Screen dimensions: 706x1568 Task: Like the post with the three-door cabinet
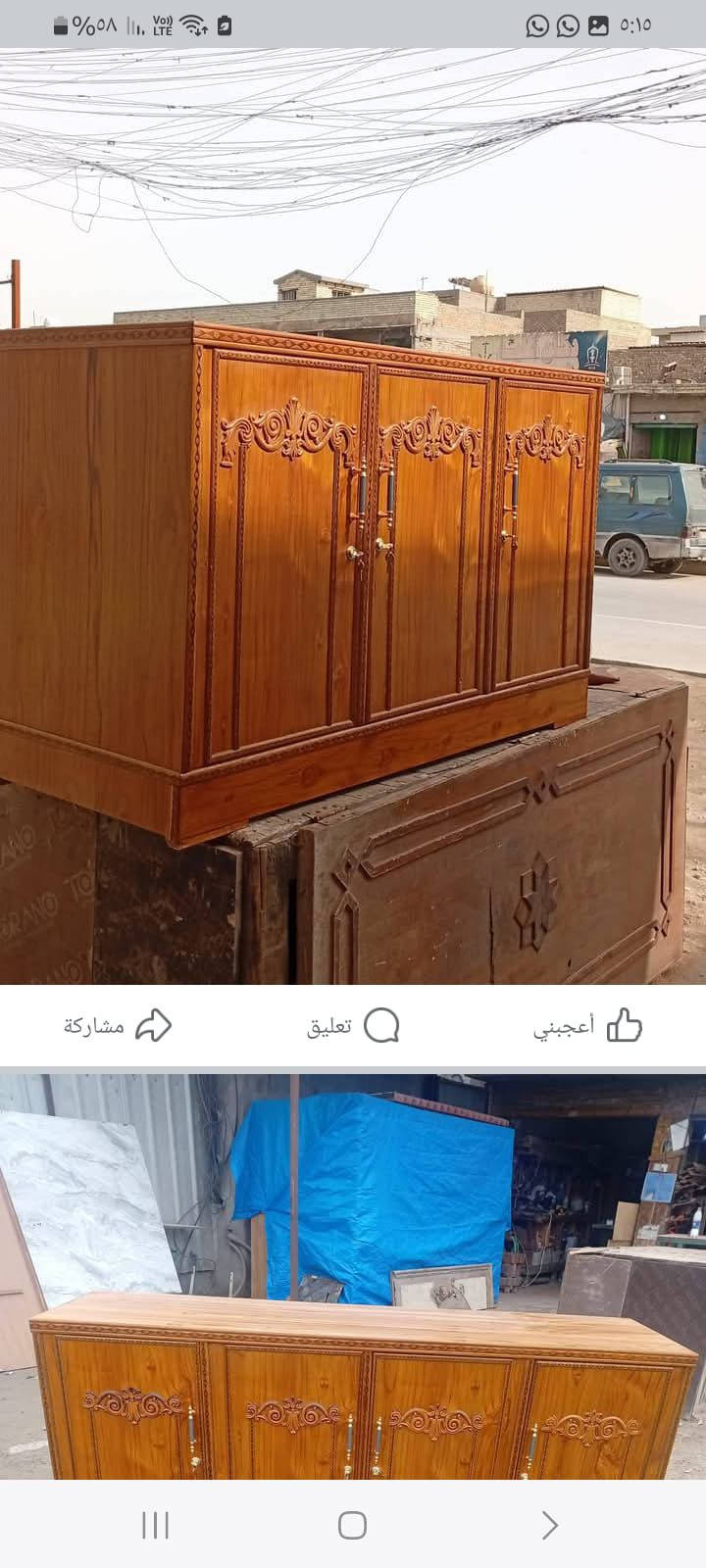coord(588,1026)
